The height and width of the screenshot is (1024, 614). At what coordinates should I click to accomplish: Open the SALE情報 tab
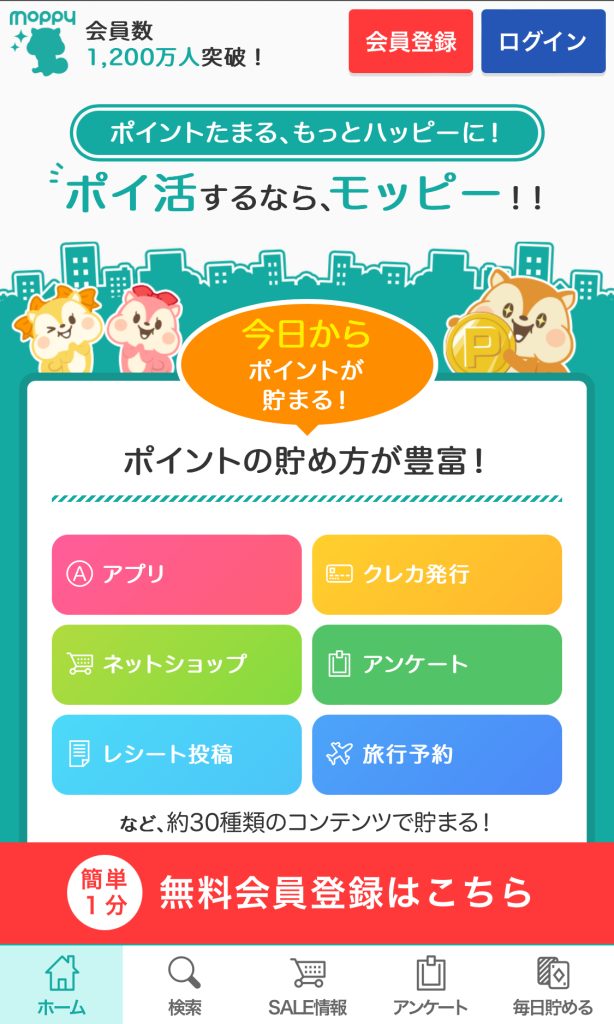tap(307, 985)
